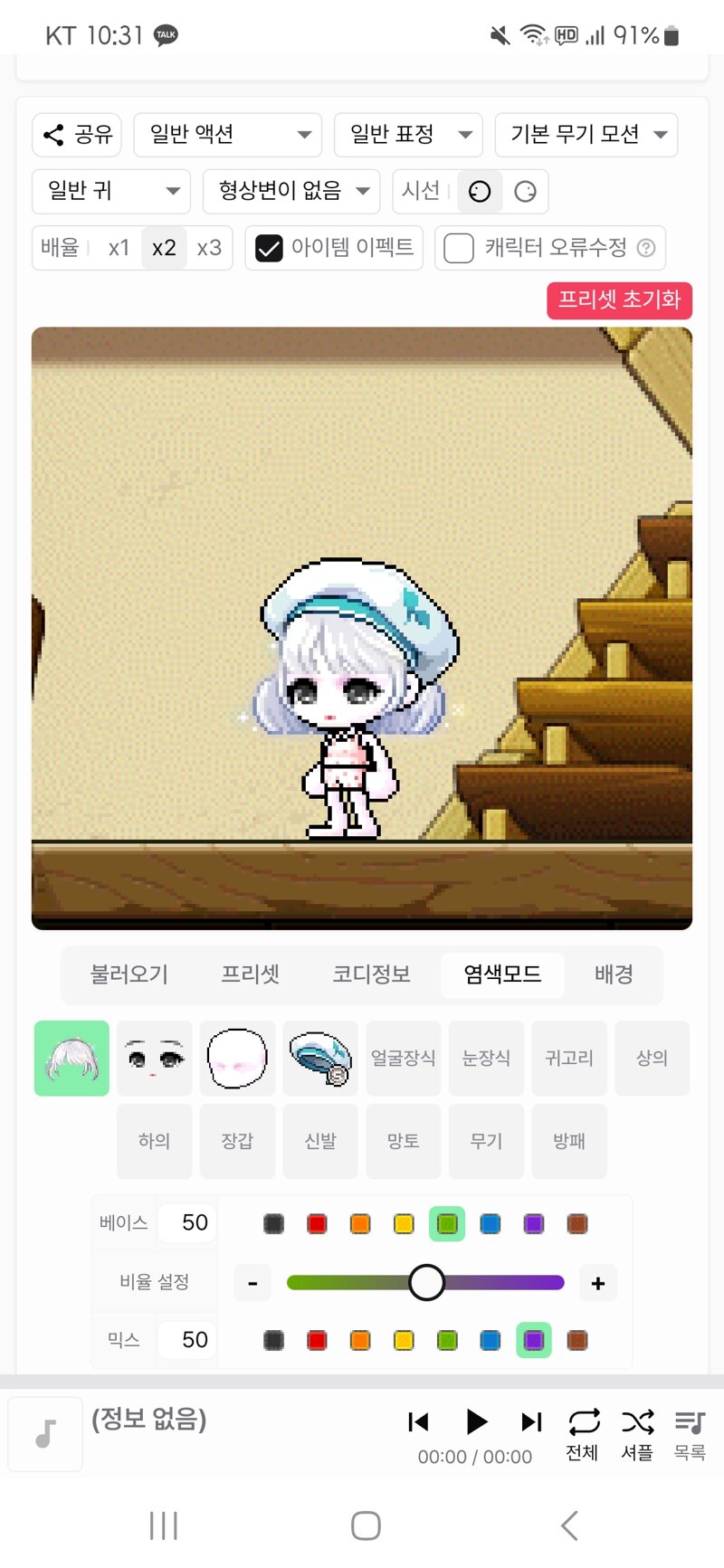Choose the red base color swatch

point(317,1224)
